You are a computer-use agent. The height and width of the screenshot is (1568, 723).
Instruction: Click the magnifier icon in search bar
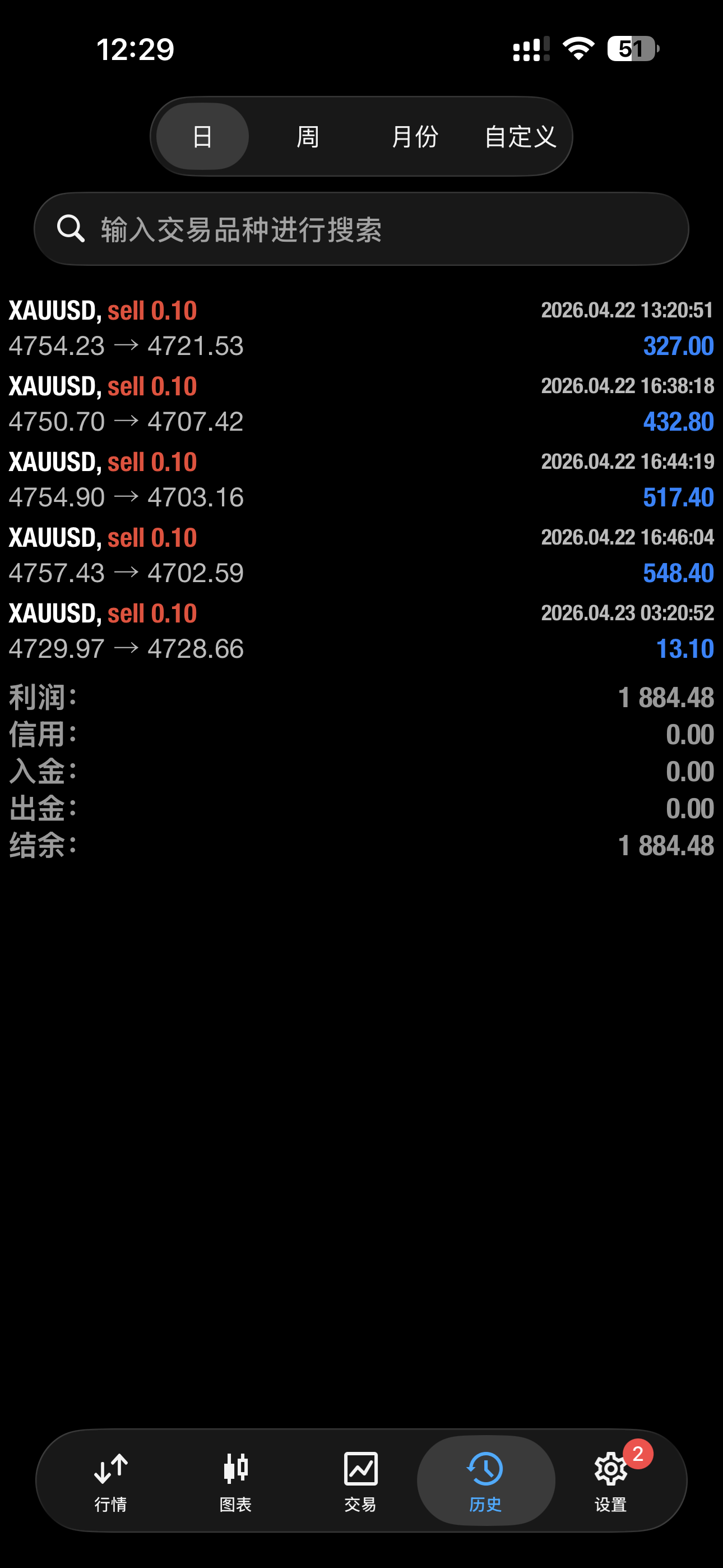(x=71, y=228)
